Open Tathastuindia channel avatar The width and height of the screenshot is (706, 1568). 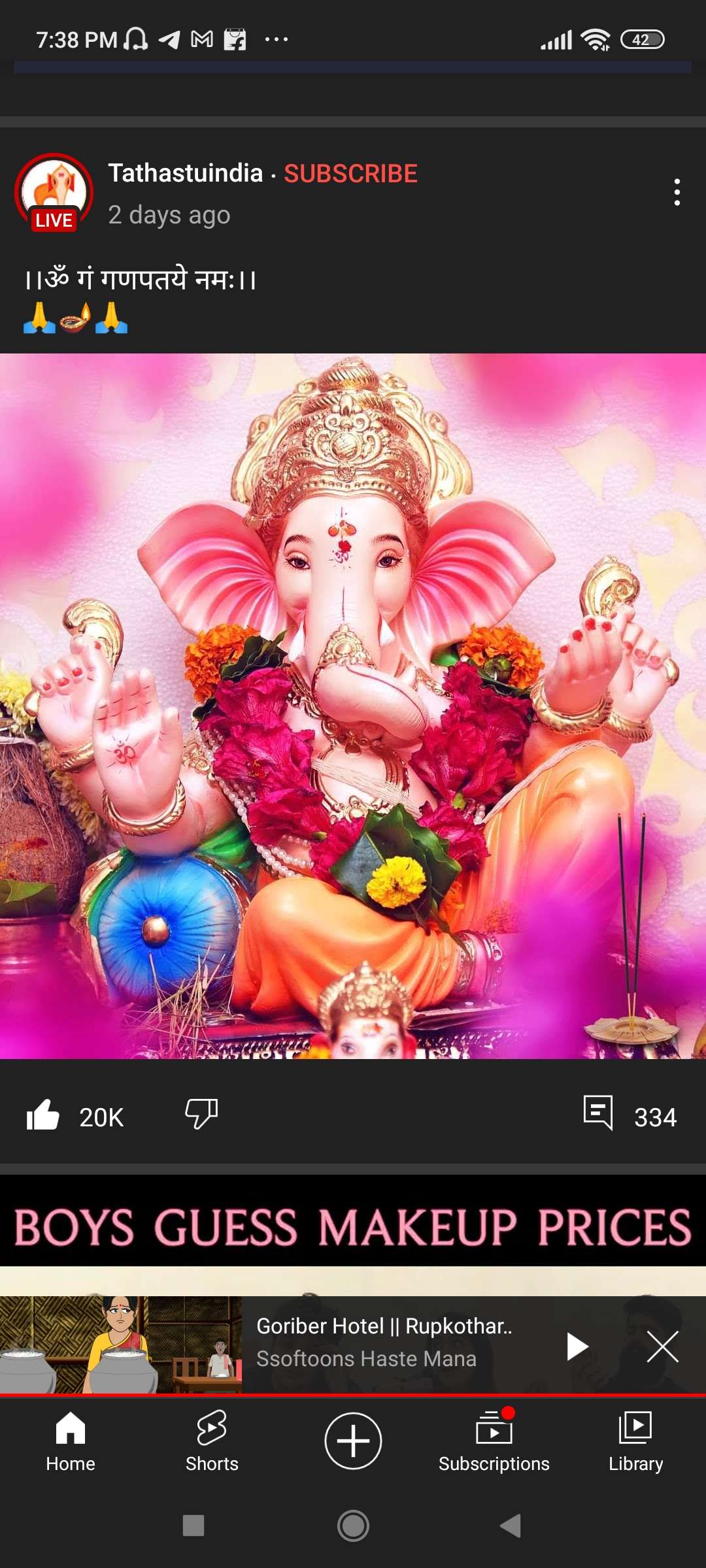pyautogui.click(x=54, y=193)
